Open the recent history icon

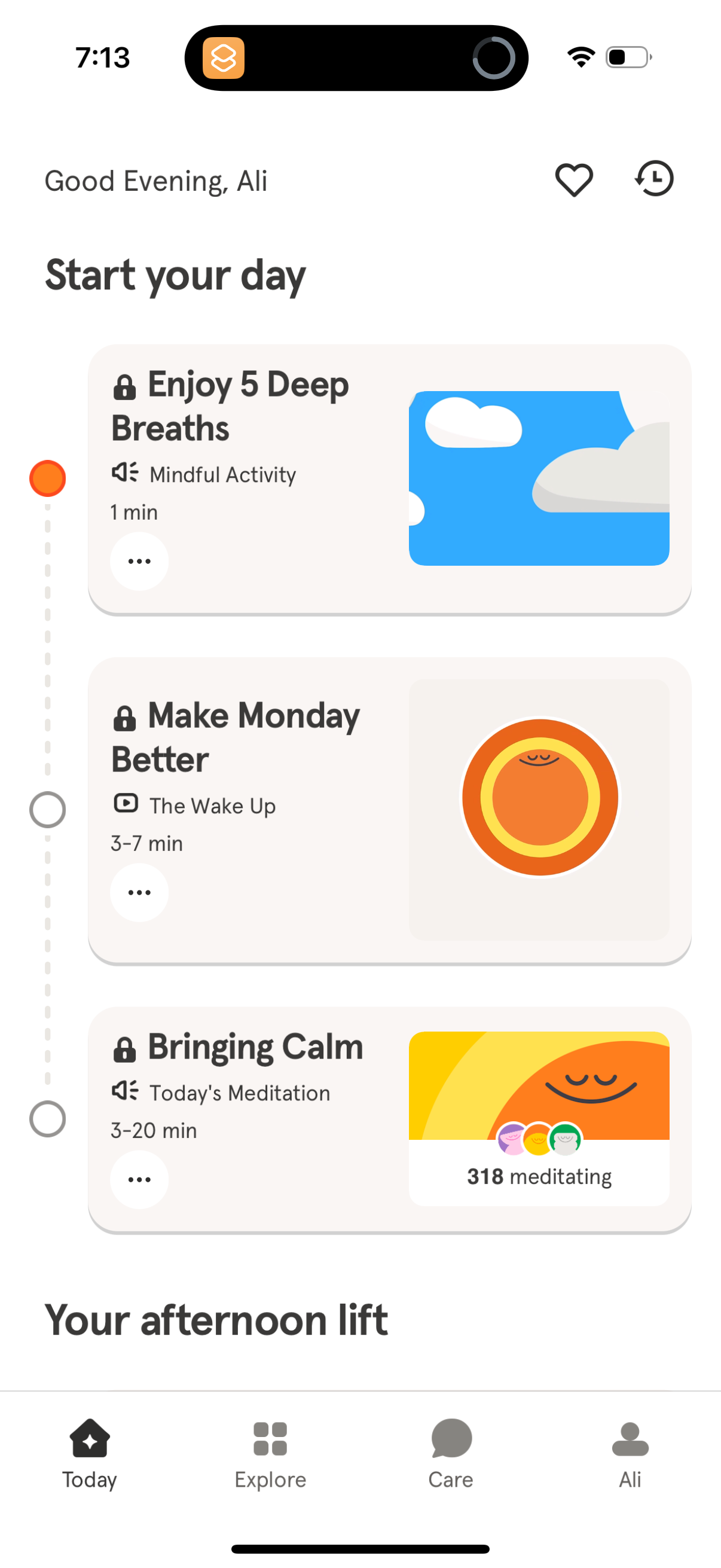pyautogui.click(x=654, y=179)
